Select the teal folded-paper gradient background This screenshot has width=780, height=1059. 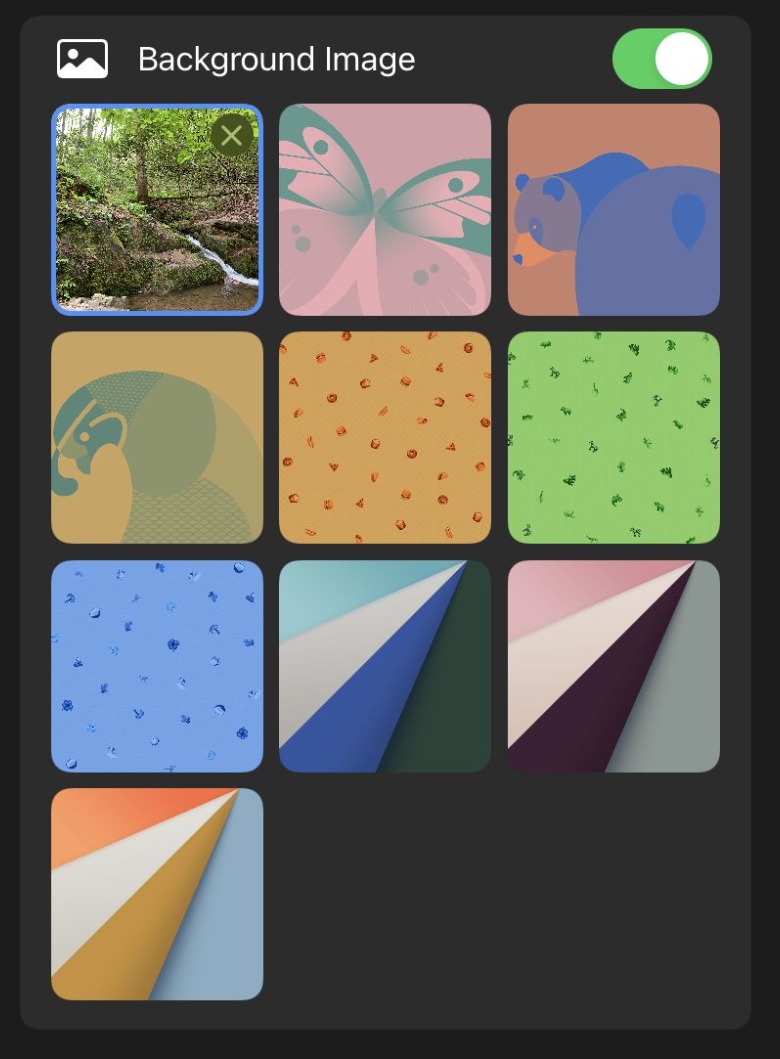pyautogui.click(x=385, y=667)
